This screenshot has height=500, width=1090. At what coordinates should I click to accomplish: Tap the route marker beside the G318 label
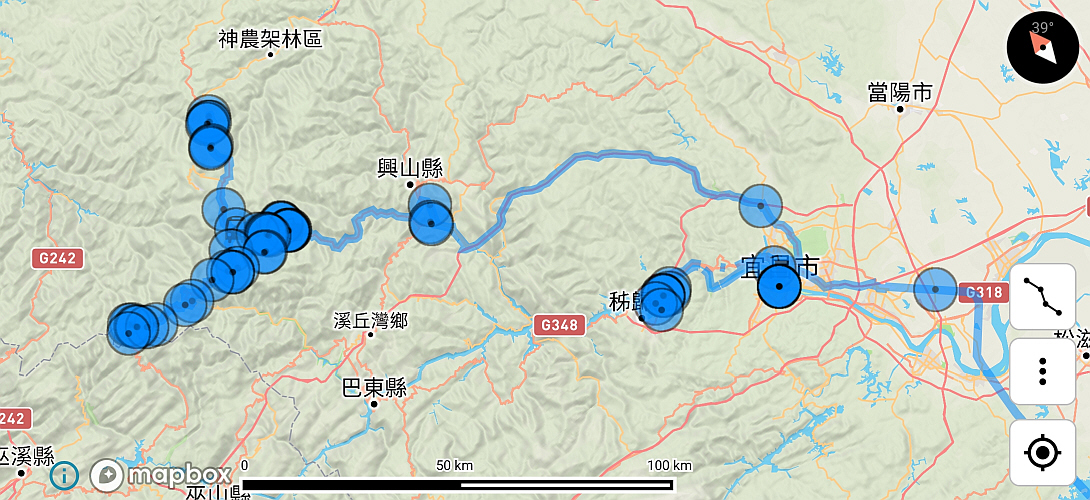935,290
